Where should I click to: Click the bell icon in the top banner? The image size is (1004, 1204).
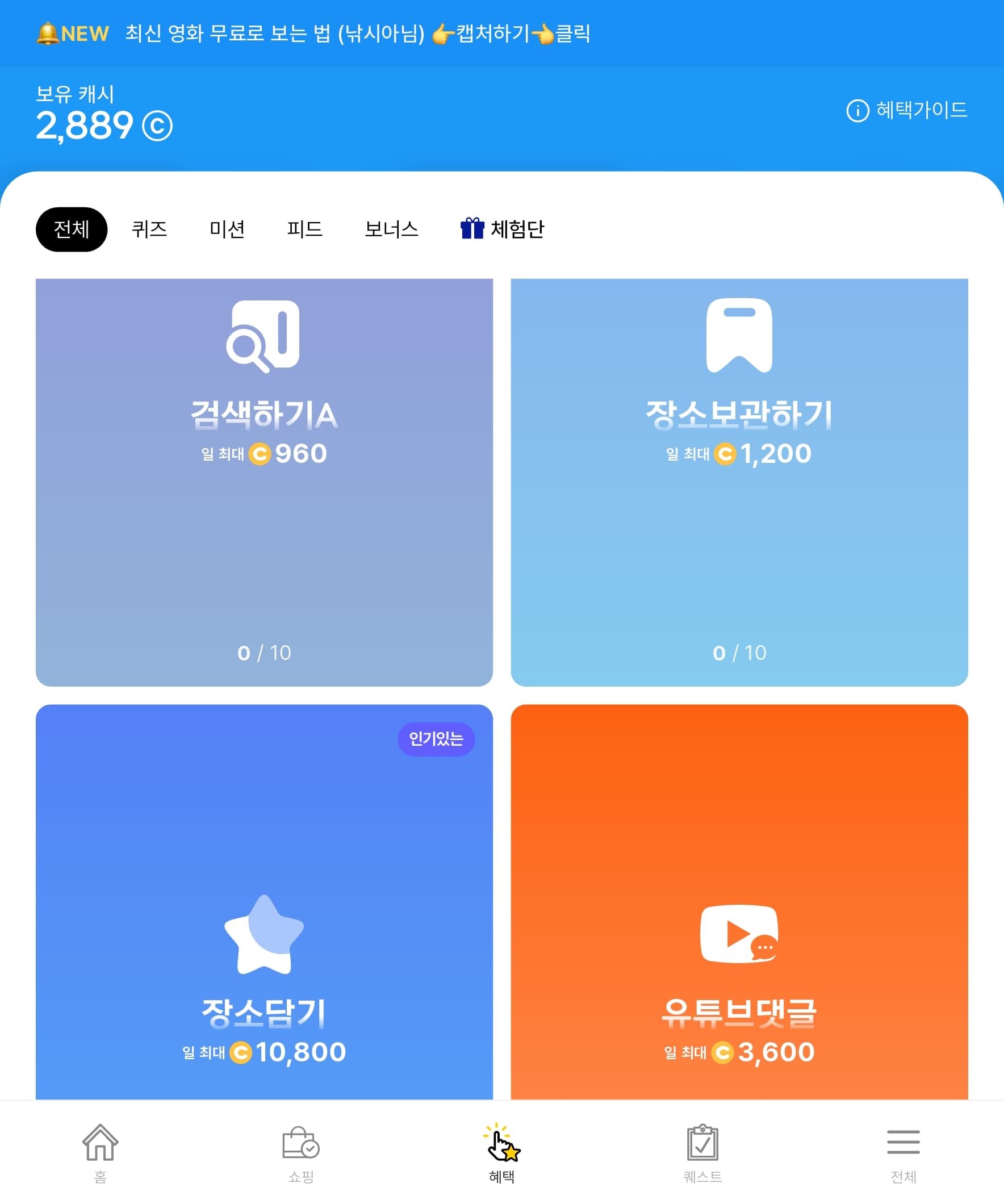pyautogui.click(x=47, y=34)
